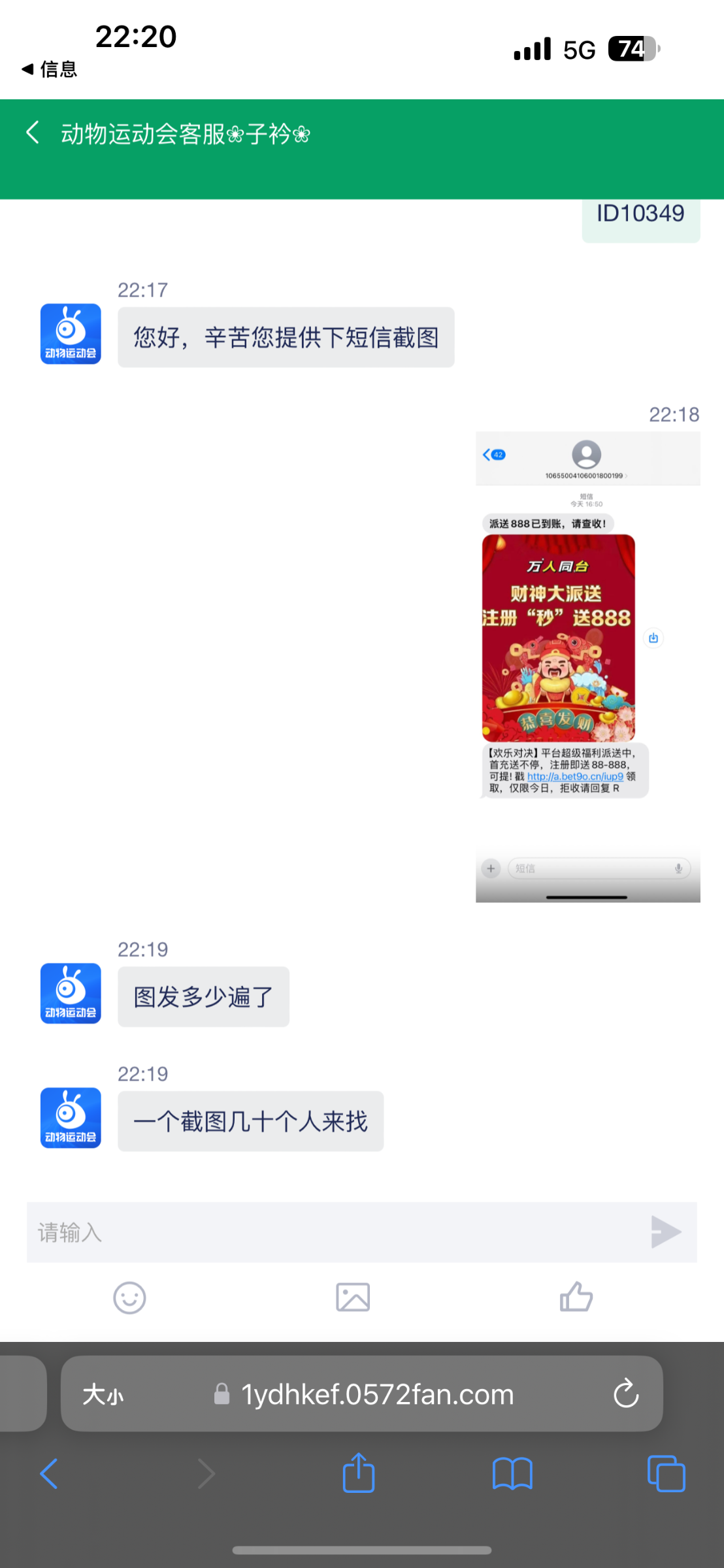Focus the 请输入 message field
The width and height of the screenshot is (724, 1568).
pos(327,1232)
